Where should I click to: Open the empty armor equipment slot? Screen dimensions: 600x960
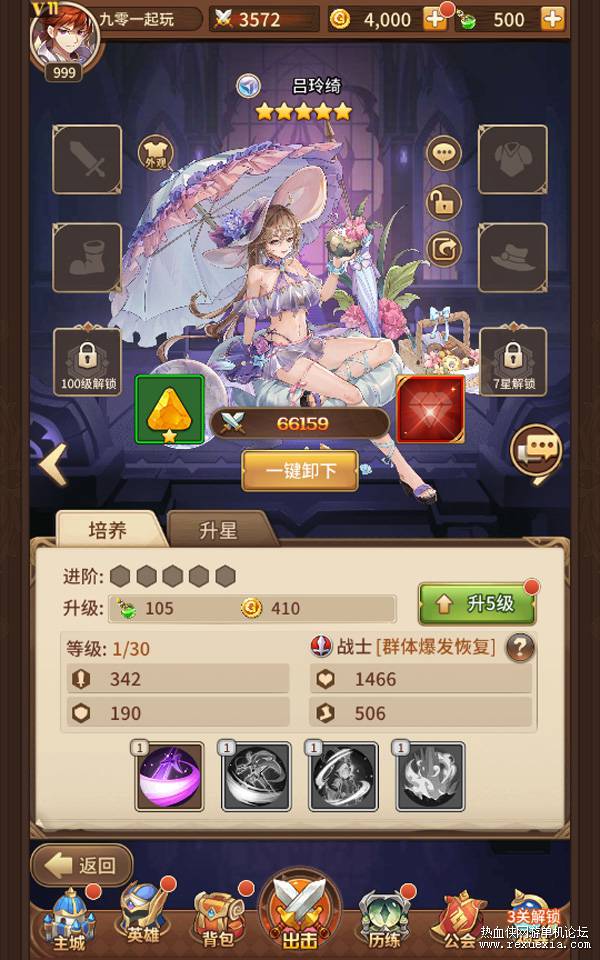point(512,159)
